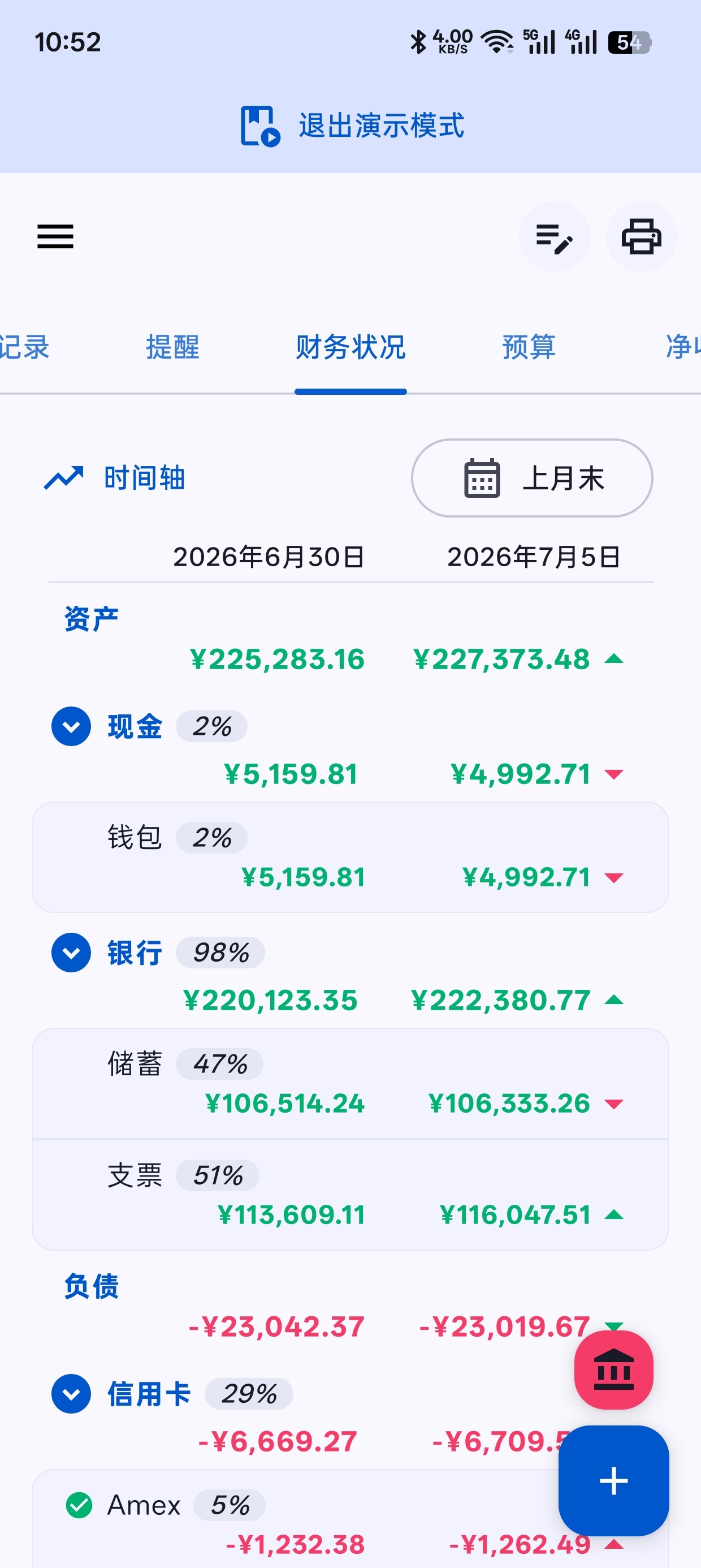Open the 支票 account row
The width and height of the screenshot is (701, 1568).
[x=350, y=1195]
